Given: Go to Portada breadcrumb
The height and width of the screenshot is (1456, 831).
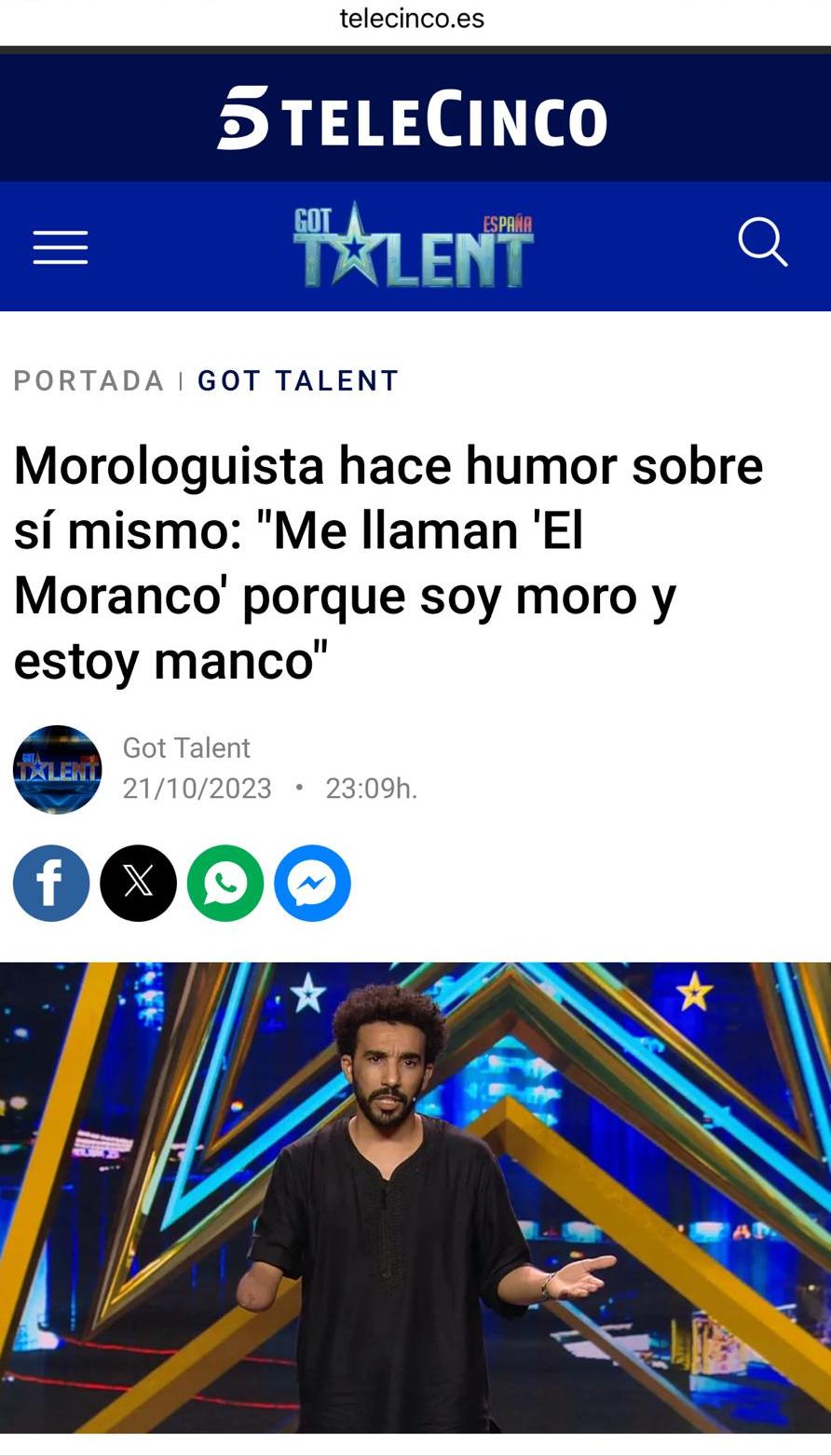Looking at the screenshot, I should click(x=89, y=380).
